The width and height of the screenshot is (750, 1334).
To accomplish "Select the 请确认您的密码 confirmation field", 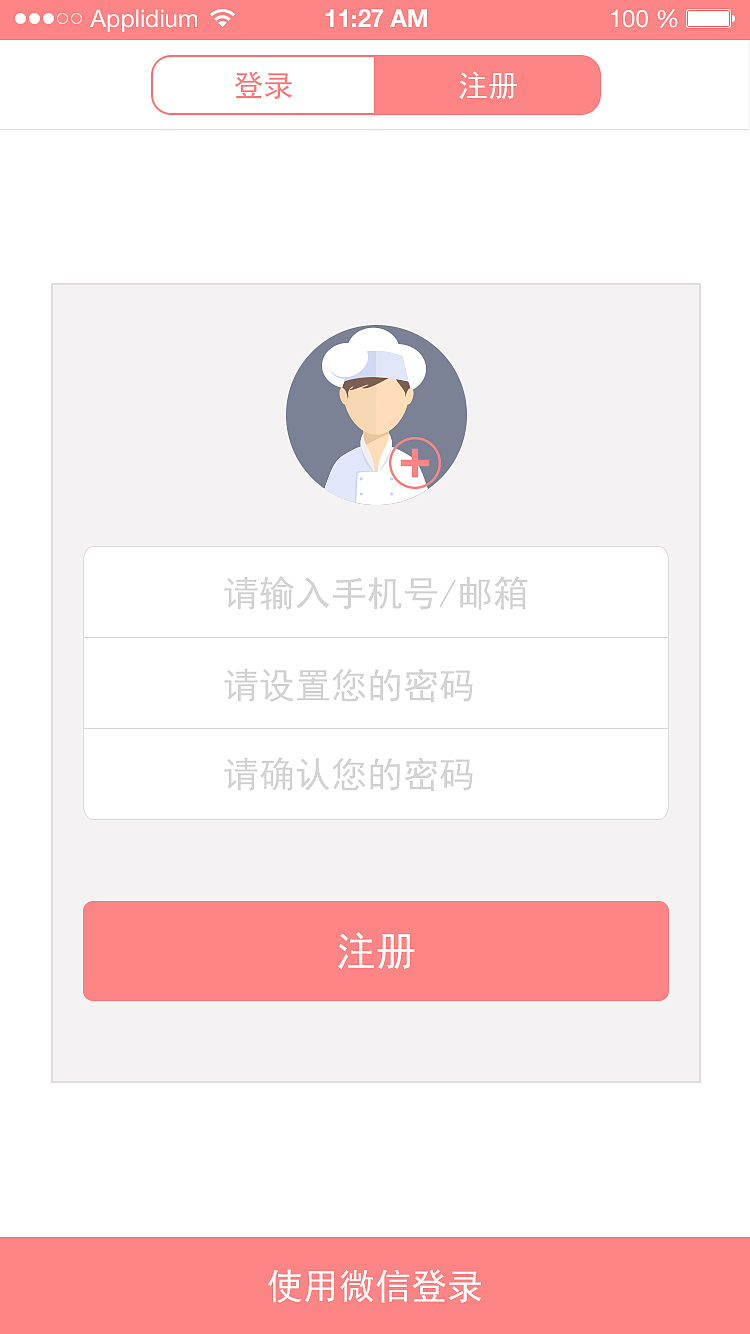I will pyautogui.click(x=375, y=774).
